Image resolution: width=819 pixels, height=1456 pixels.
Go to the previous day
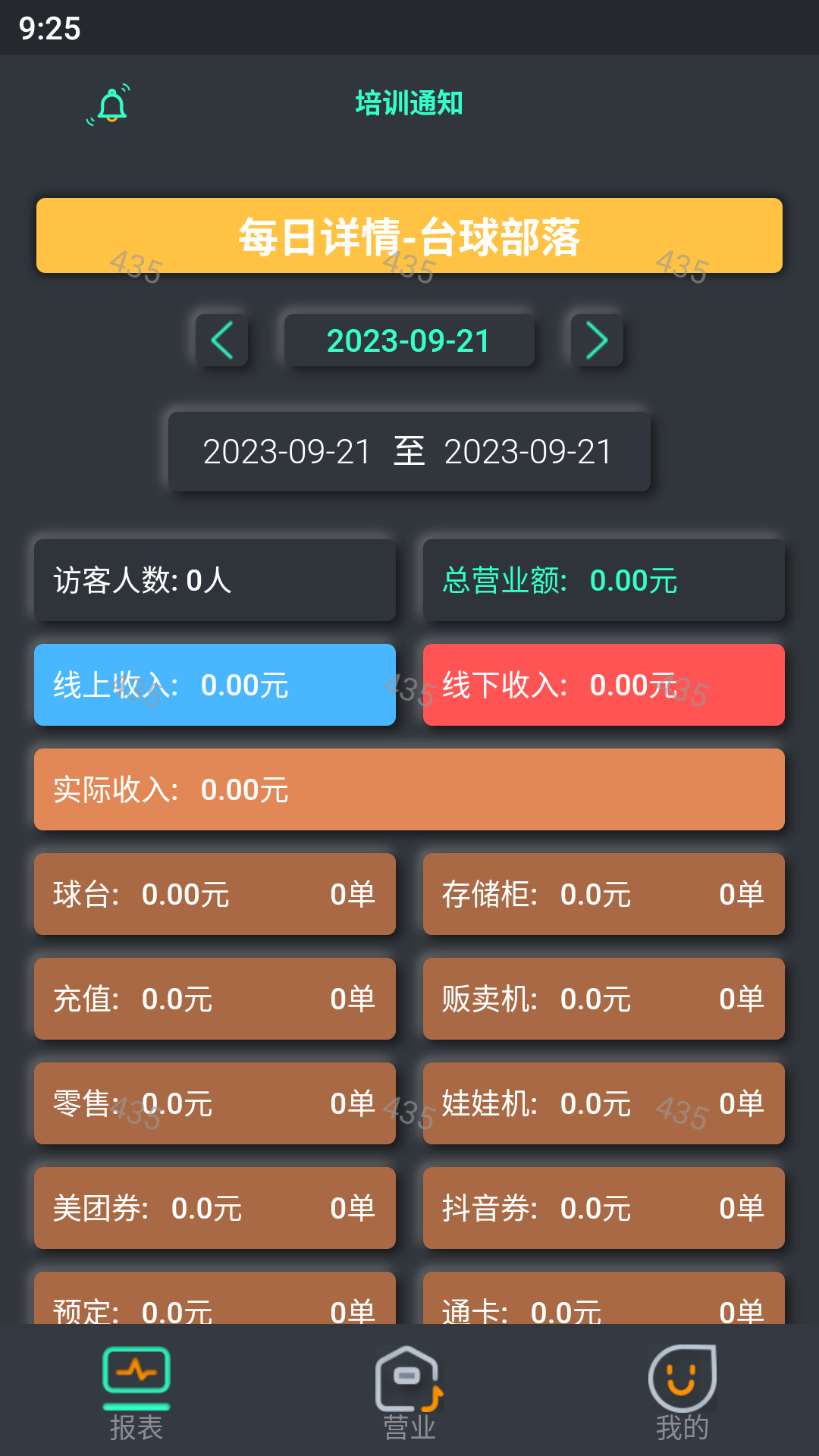pos(221,340)
